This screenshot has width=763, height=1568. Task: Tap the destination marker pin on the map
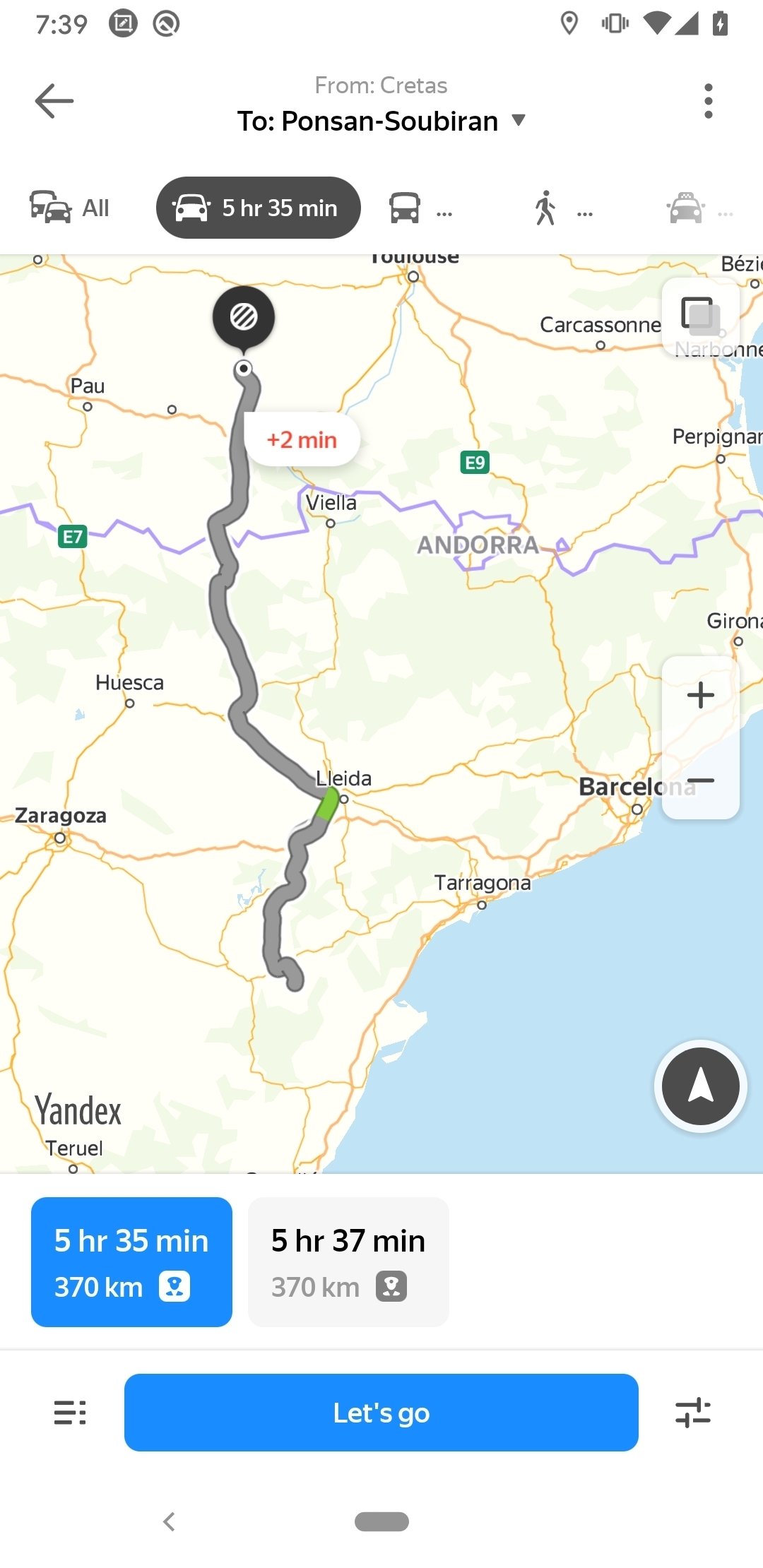click(244, 318)
